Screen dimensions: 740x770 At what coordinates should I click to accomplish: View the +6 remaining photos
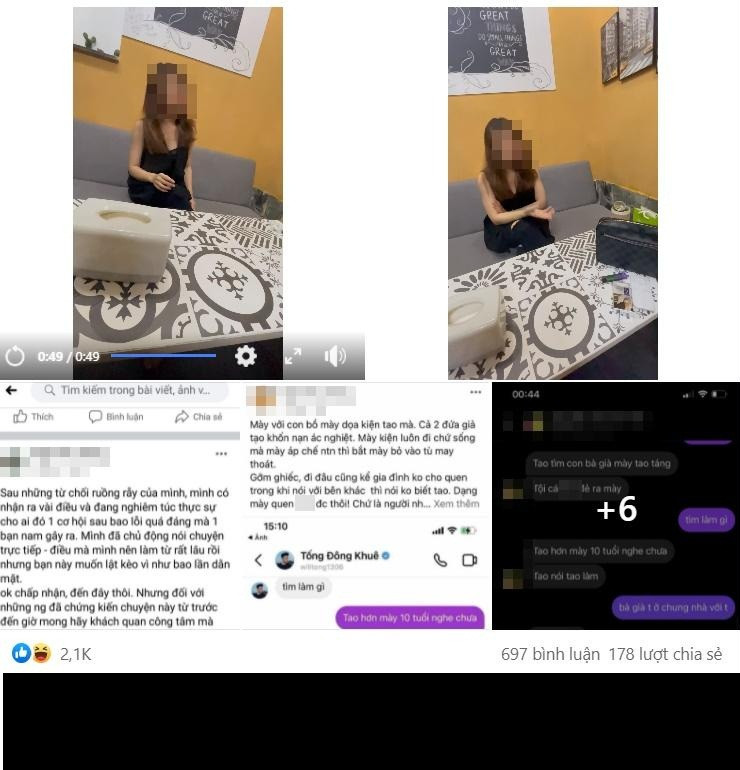(616, 508)
